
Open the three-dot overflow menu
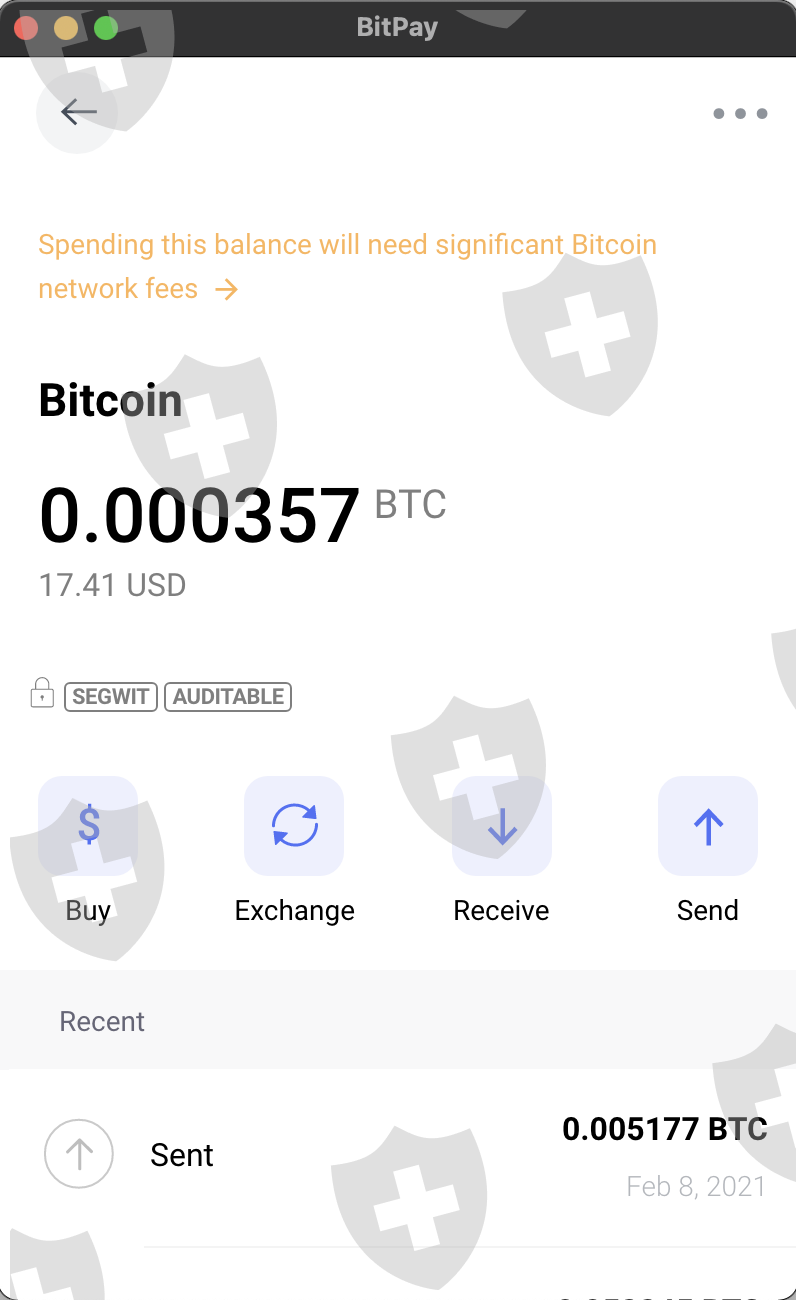click(x=740, y=113)
